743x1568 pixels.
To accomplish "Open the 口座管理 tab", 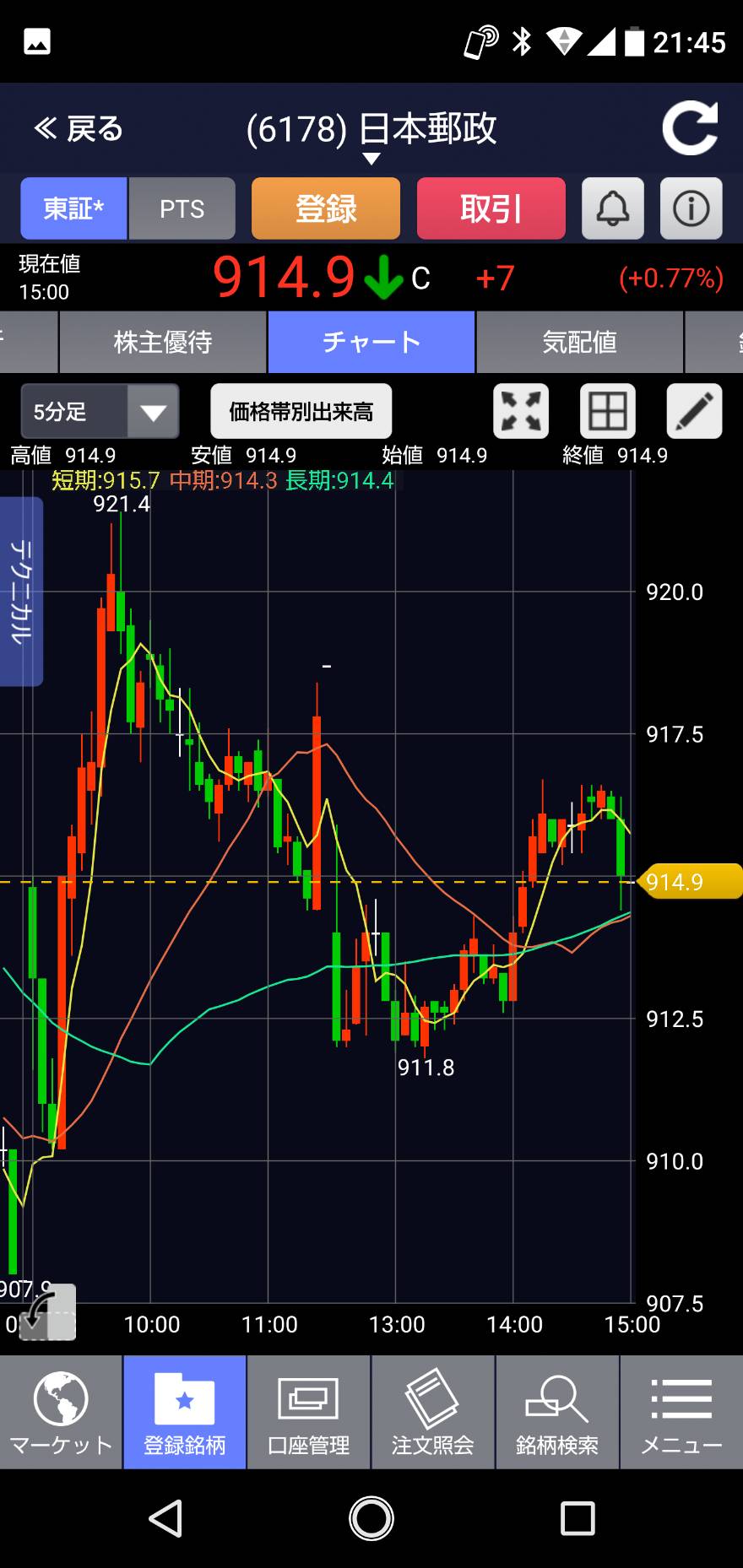I will pos(308,1412).
